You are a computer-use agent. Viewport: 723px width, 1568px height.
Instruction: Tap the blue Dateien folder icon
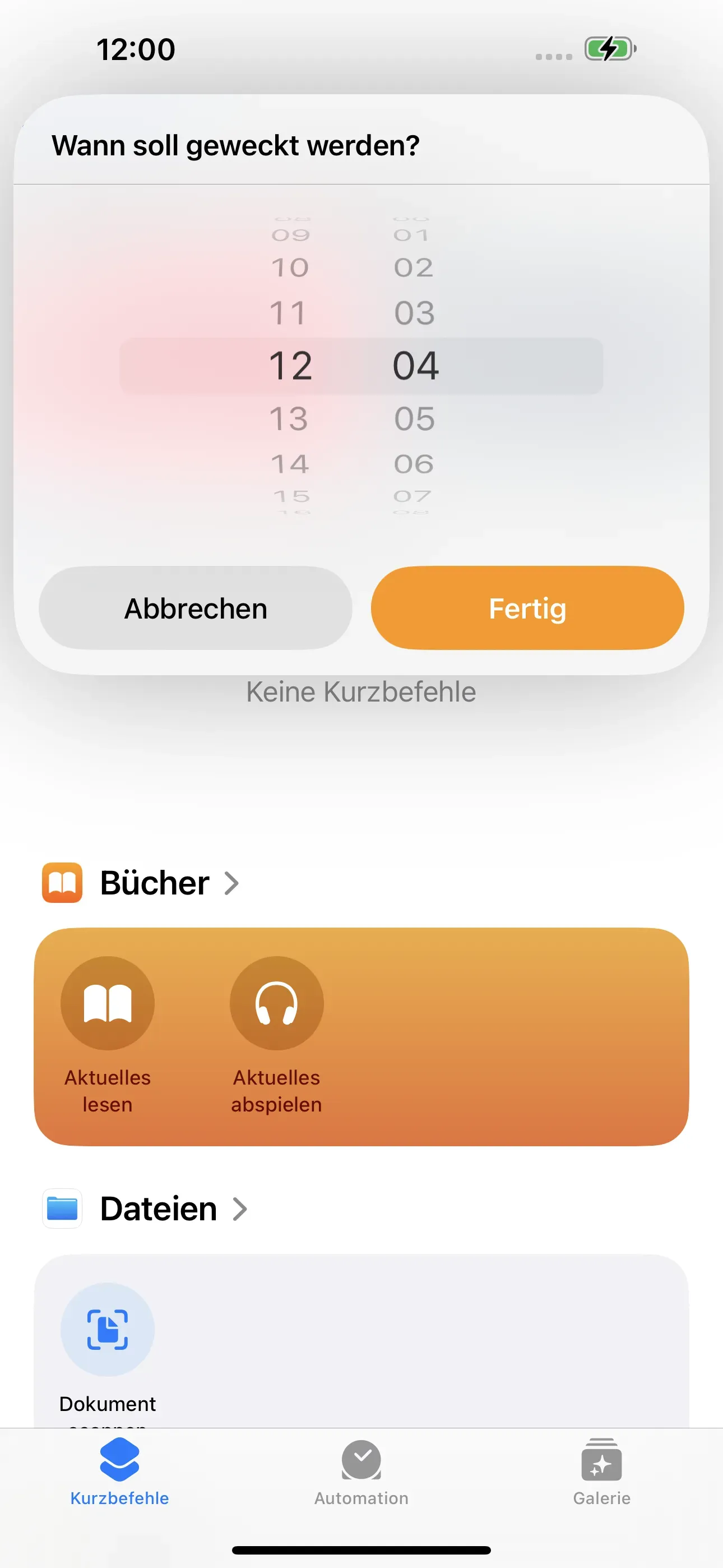62,1209
